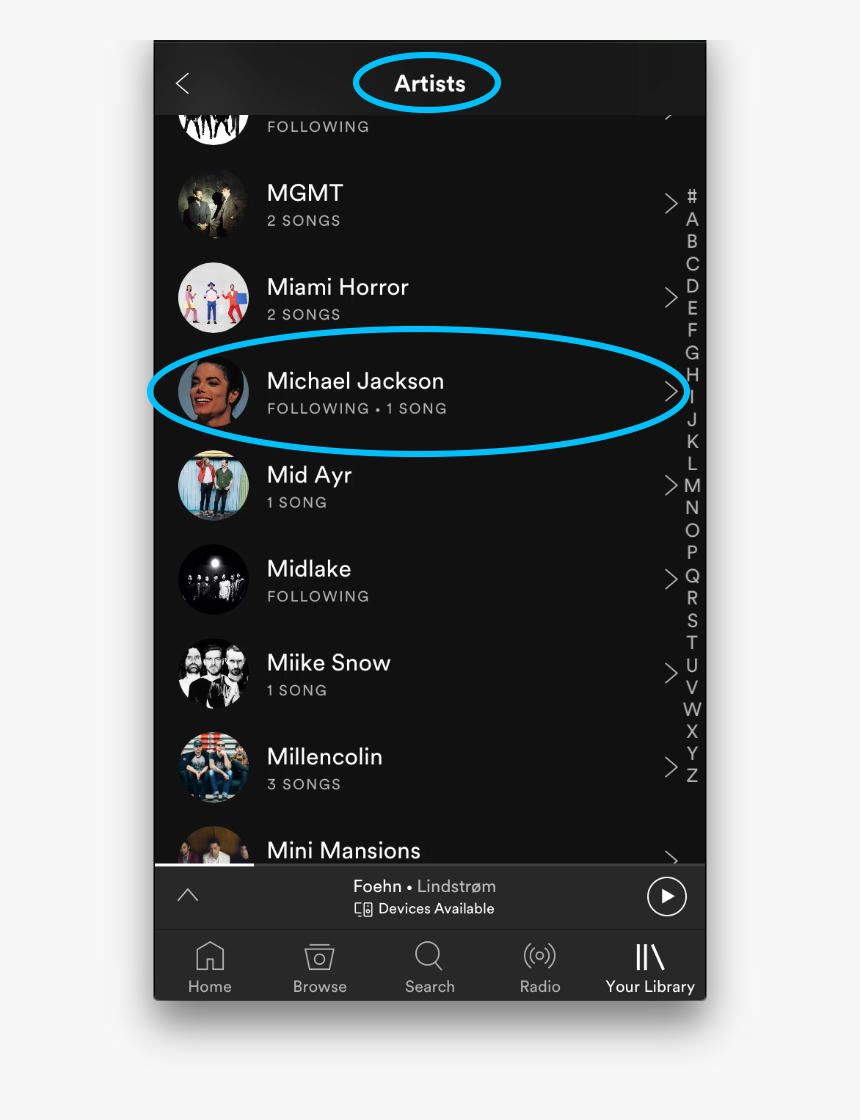Open Mini Mansions artist row

(420, 851)
